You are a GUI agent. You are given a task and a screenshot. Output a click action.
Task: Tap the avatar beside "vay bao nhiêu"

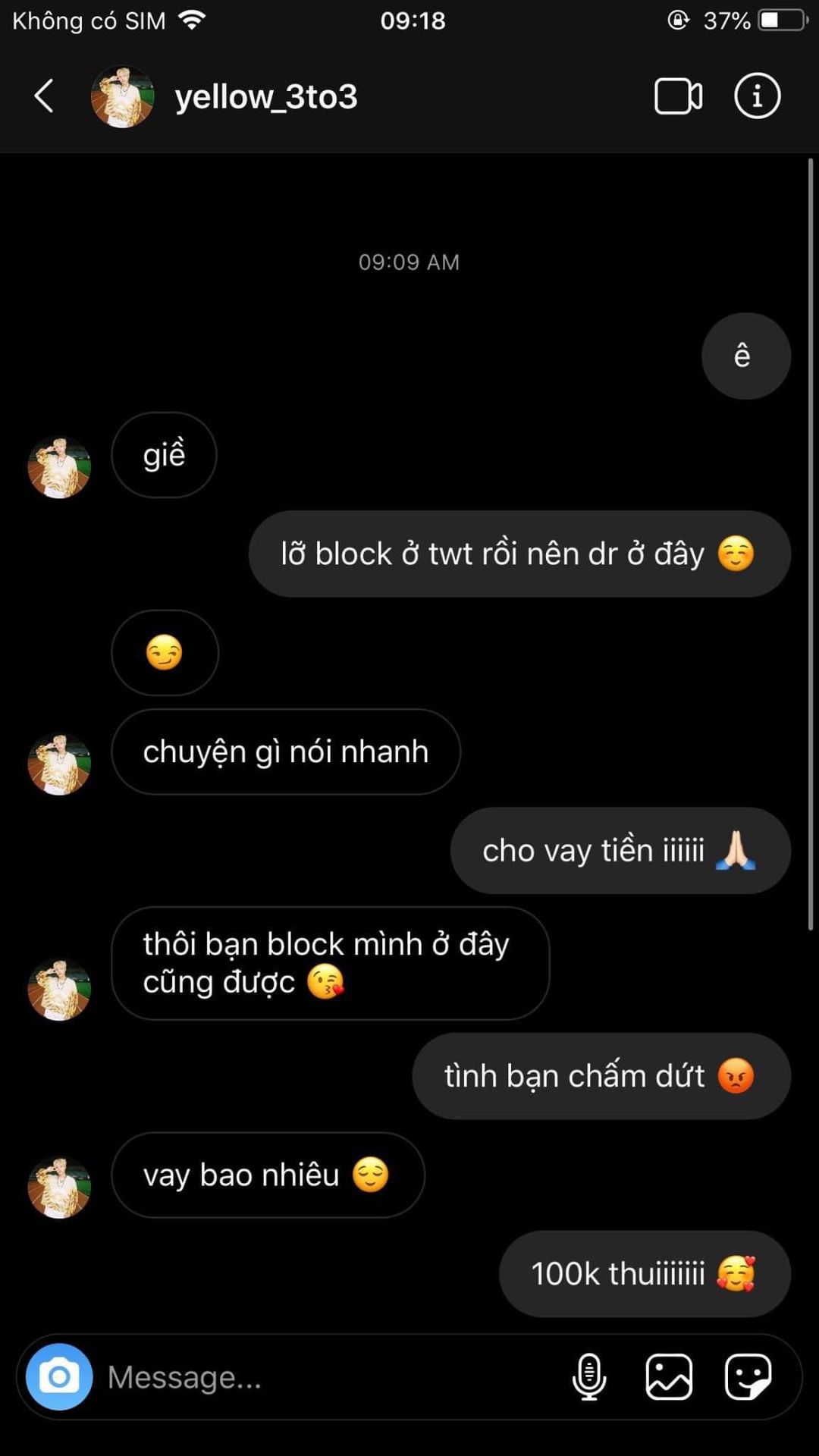coord(59,1187)
